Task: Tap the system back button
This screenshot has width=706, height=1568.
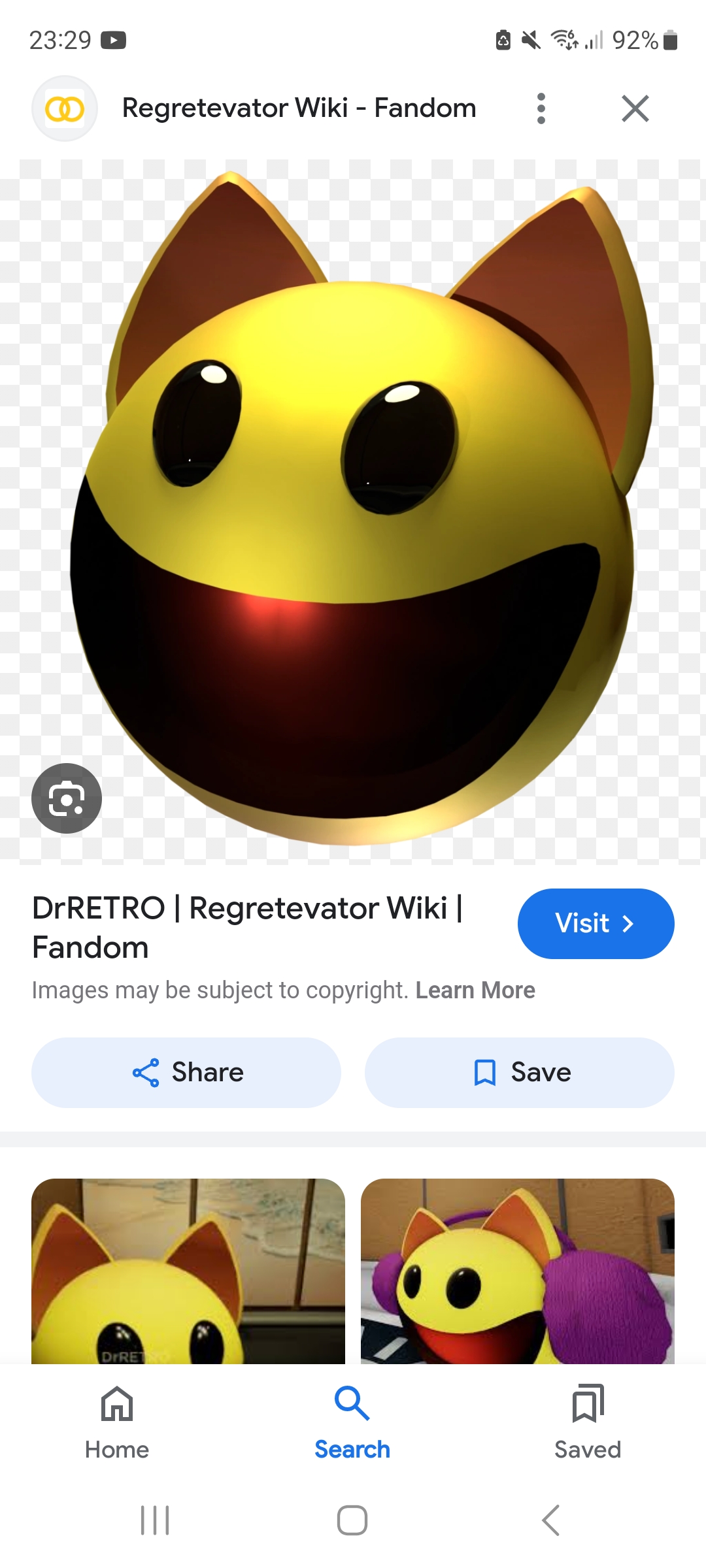Action: coord(550,1520)
